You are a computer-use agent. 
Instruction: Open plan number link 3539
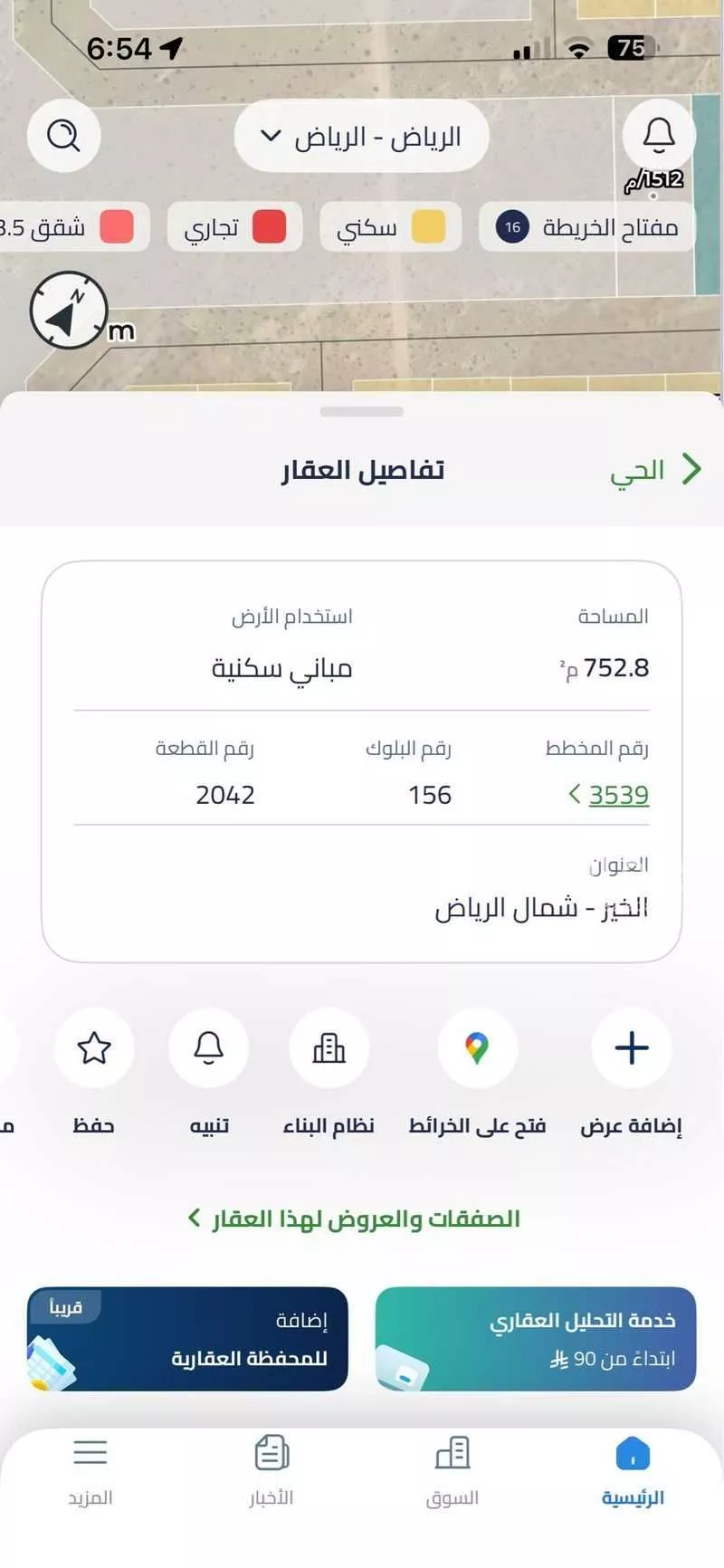point(618,794)
